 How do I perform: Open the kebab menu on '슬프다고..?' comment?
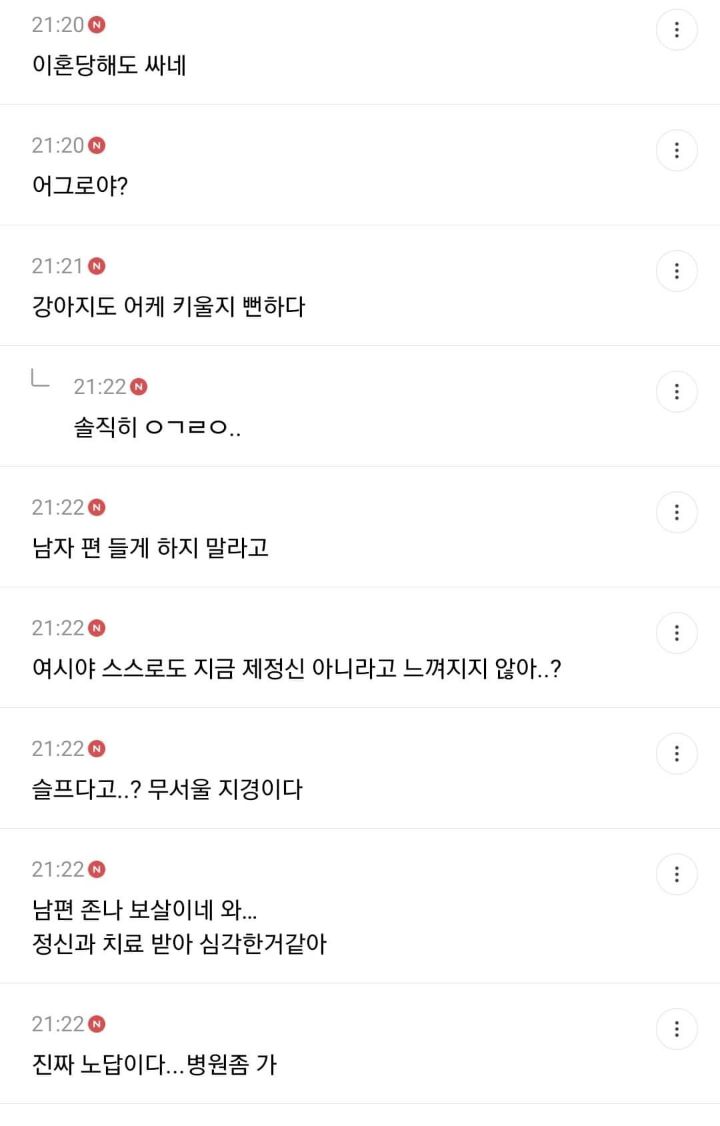(x=677, y=753)
